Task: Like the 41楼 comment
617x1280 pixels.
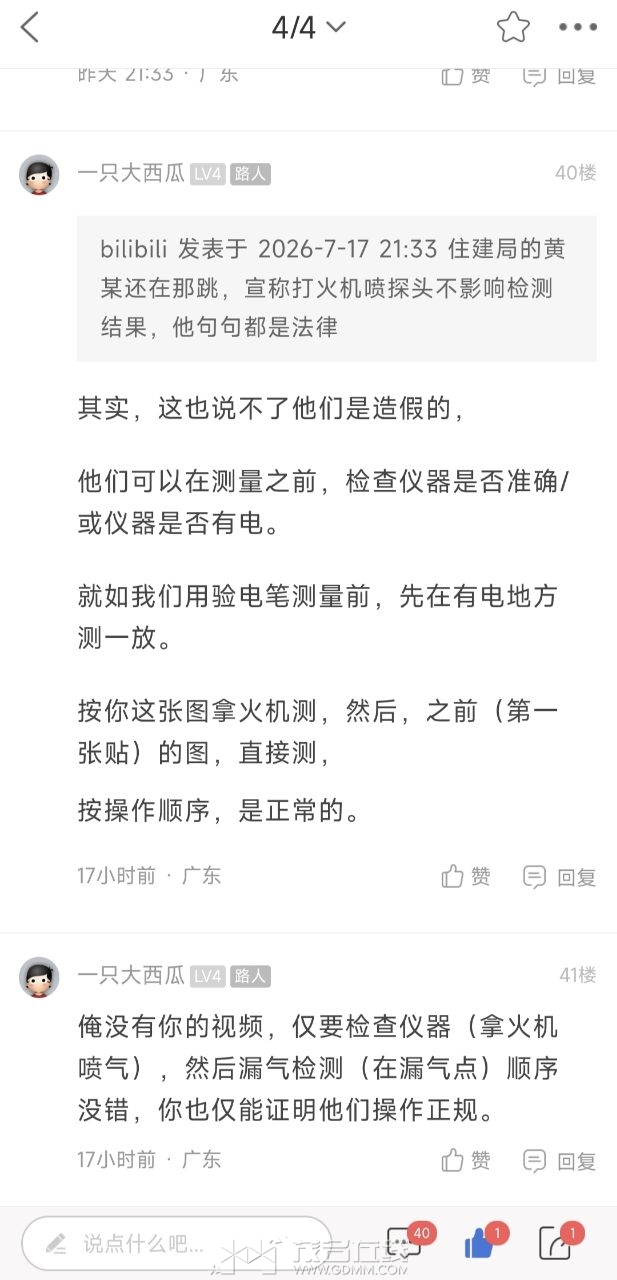Action: [x=466, y=1160]
